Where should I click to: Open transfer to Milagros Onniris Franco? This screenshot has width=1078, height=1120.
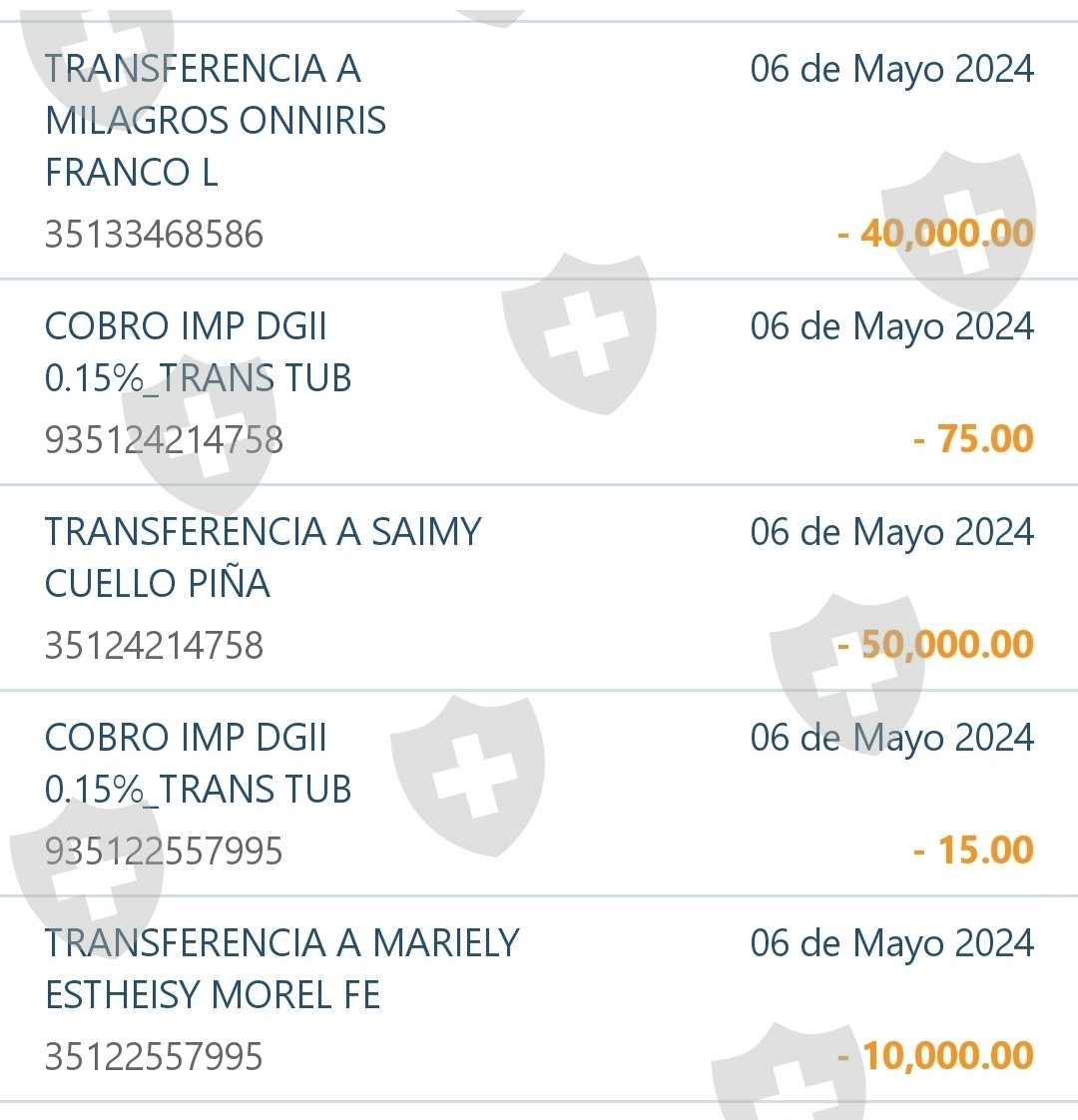point(539,151)
